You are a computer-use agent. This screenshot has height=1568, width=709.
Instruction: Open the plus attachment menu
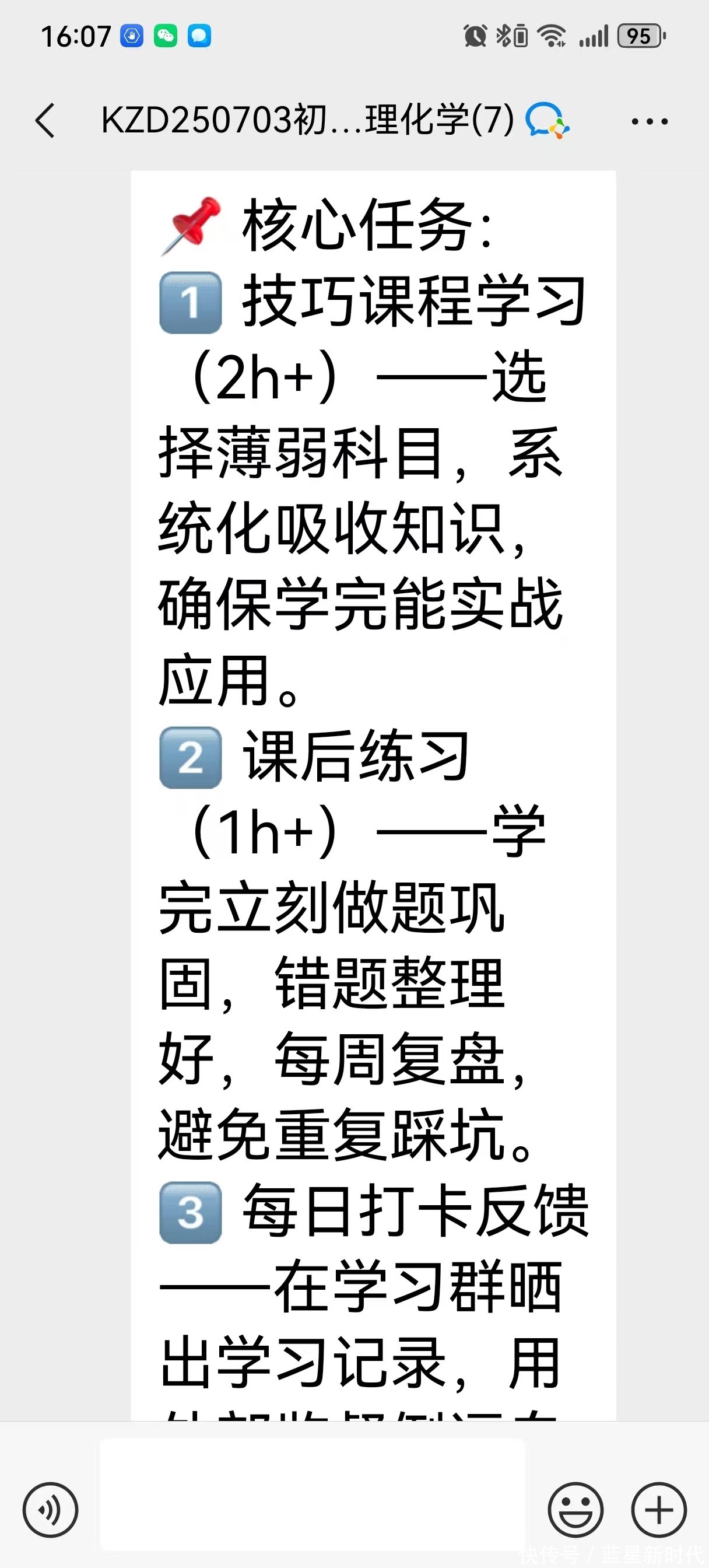click(658, 1509)
